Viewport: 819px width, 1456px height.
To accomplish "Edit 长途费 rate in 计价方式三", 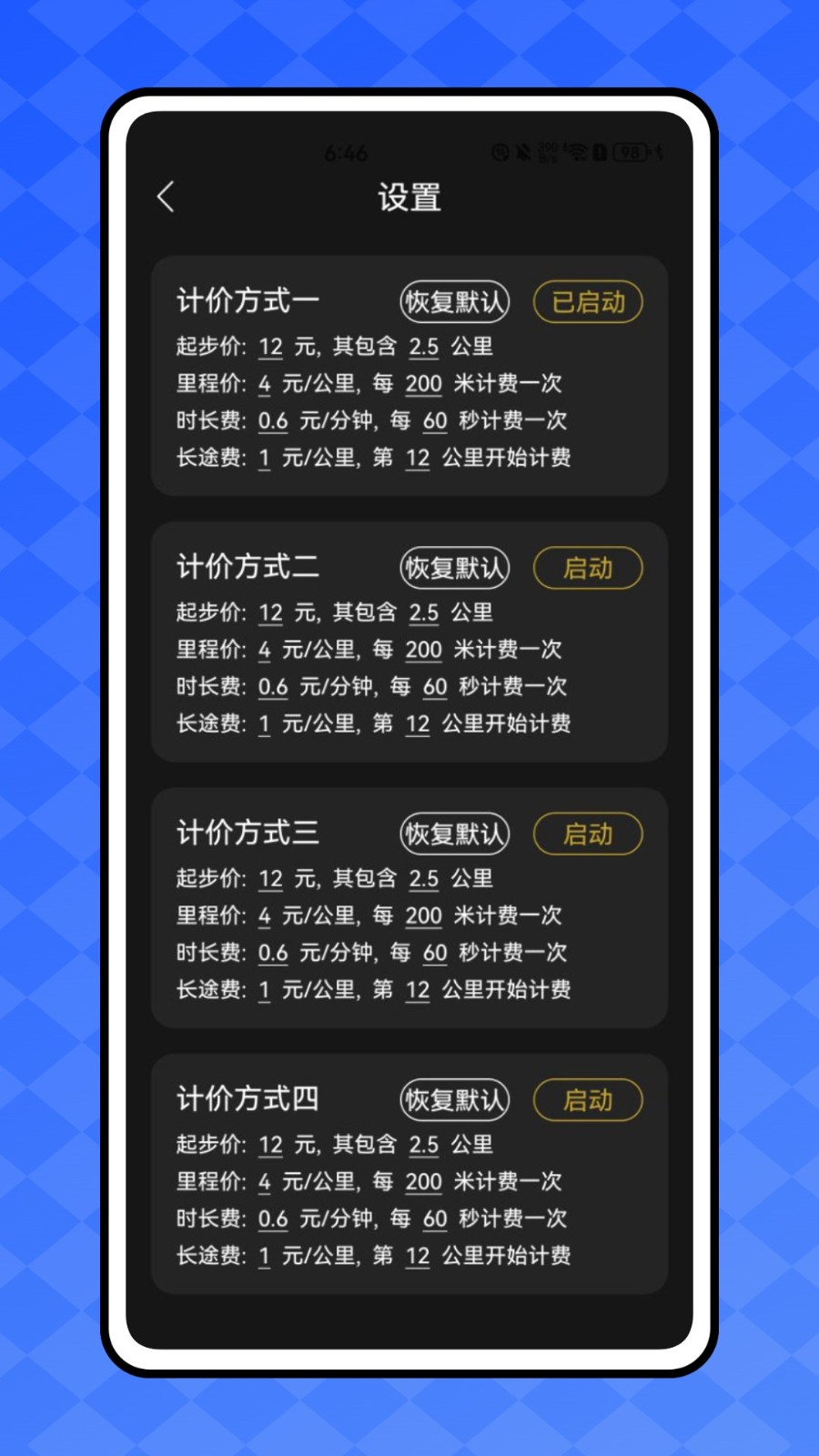I will [264, 990].
